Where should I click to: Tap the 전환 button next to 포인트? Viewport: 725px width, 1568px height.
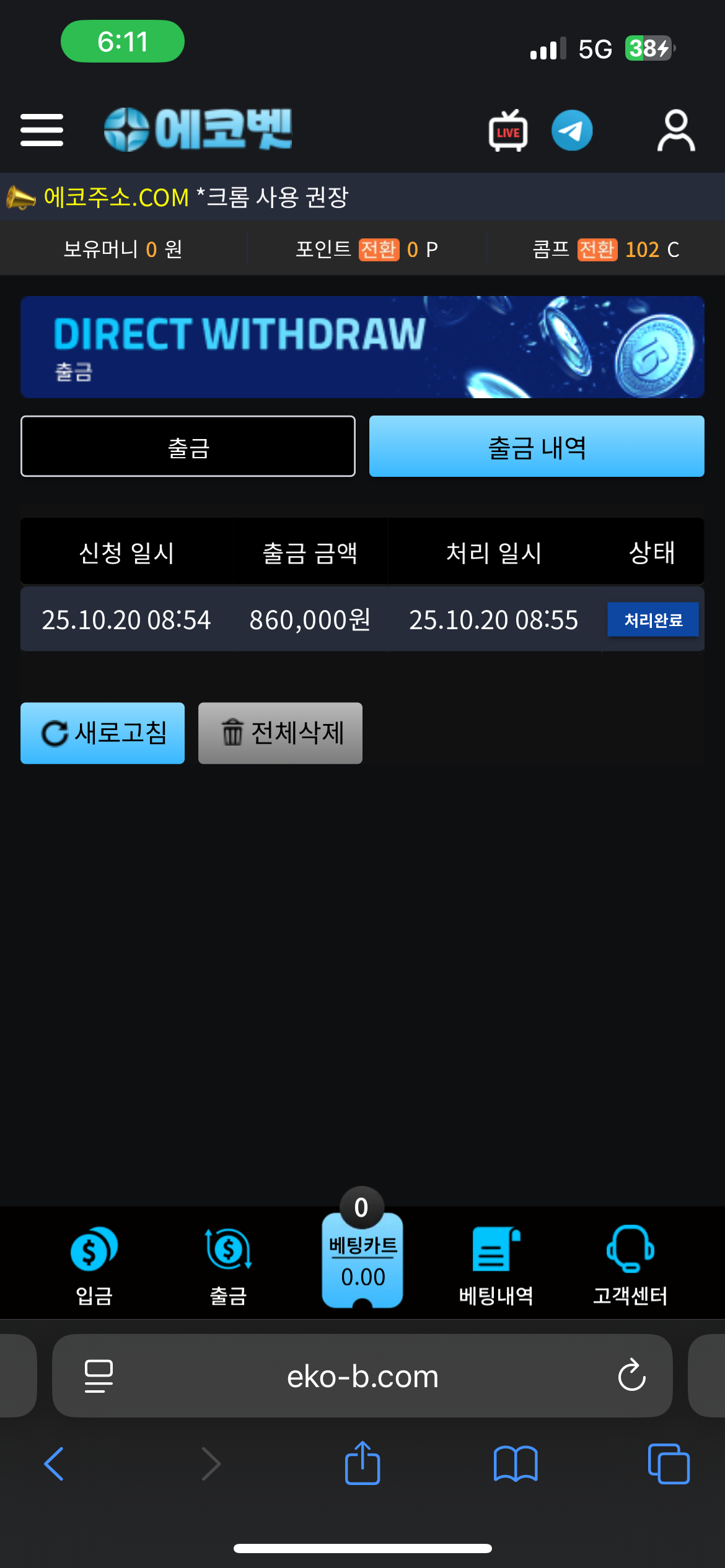(x=379, y=250)
